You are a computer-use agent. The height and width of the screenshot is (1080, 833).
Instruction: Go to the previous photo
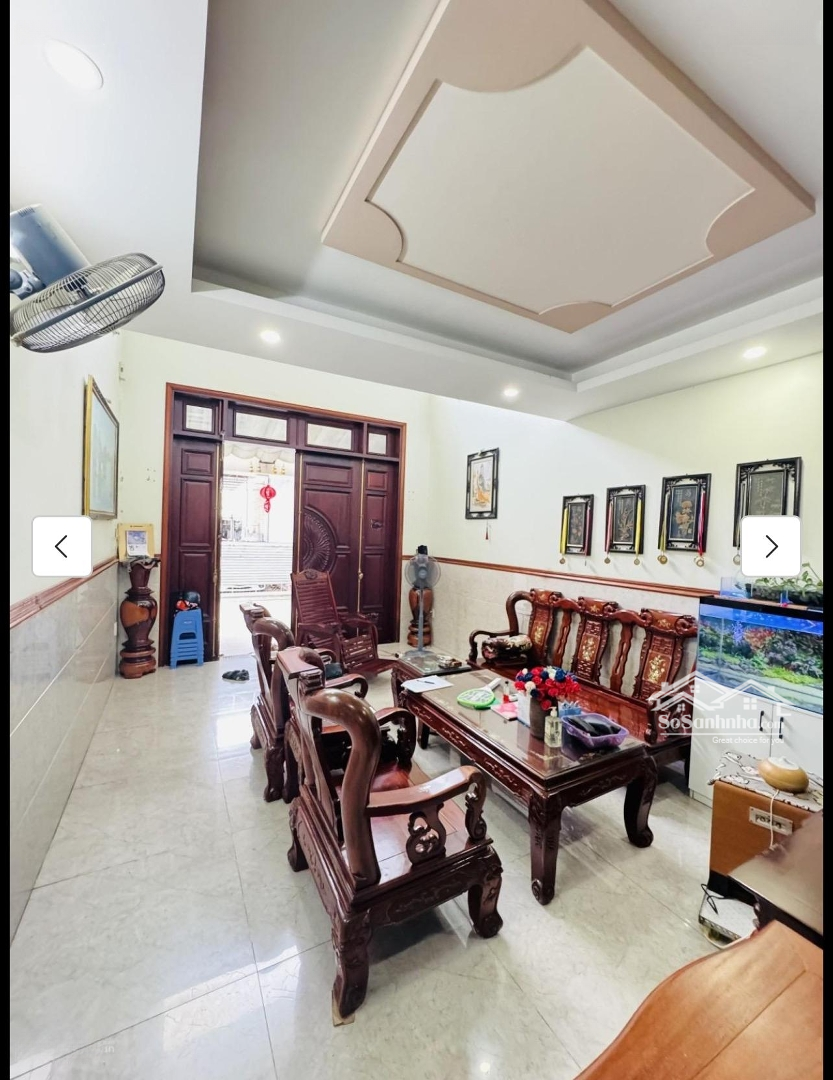click(62, 546)
